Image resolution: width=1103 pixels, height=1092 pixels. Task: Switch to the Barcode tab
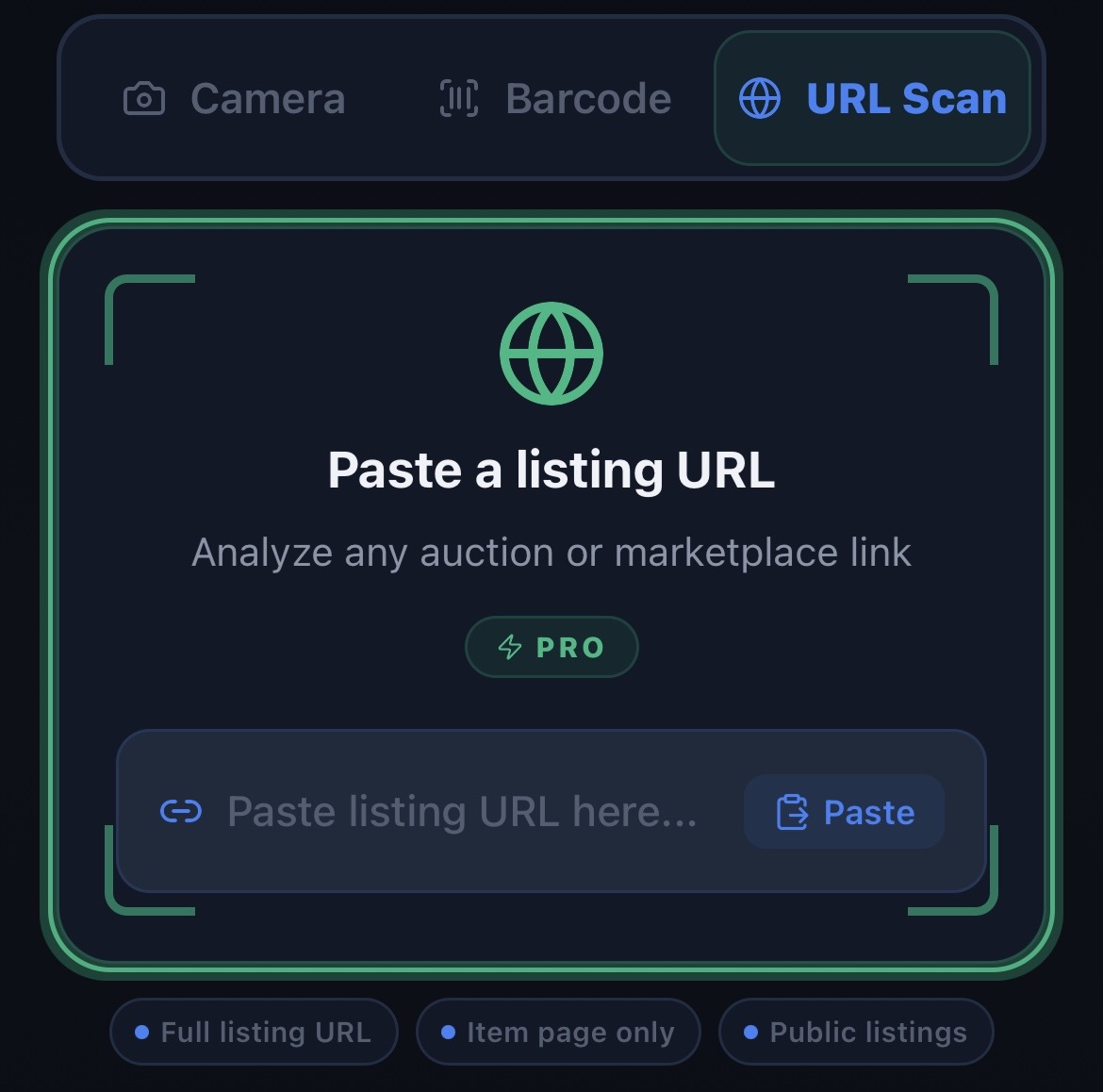[x=556, y=99]
